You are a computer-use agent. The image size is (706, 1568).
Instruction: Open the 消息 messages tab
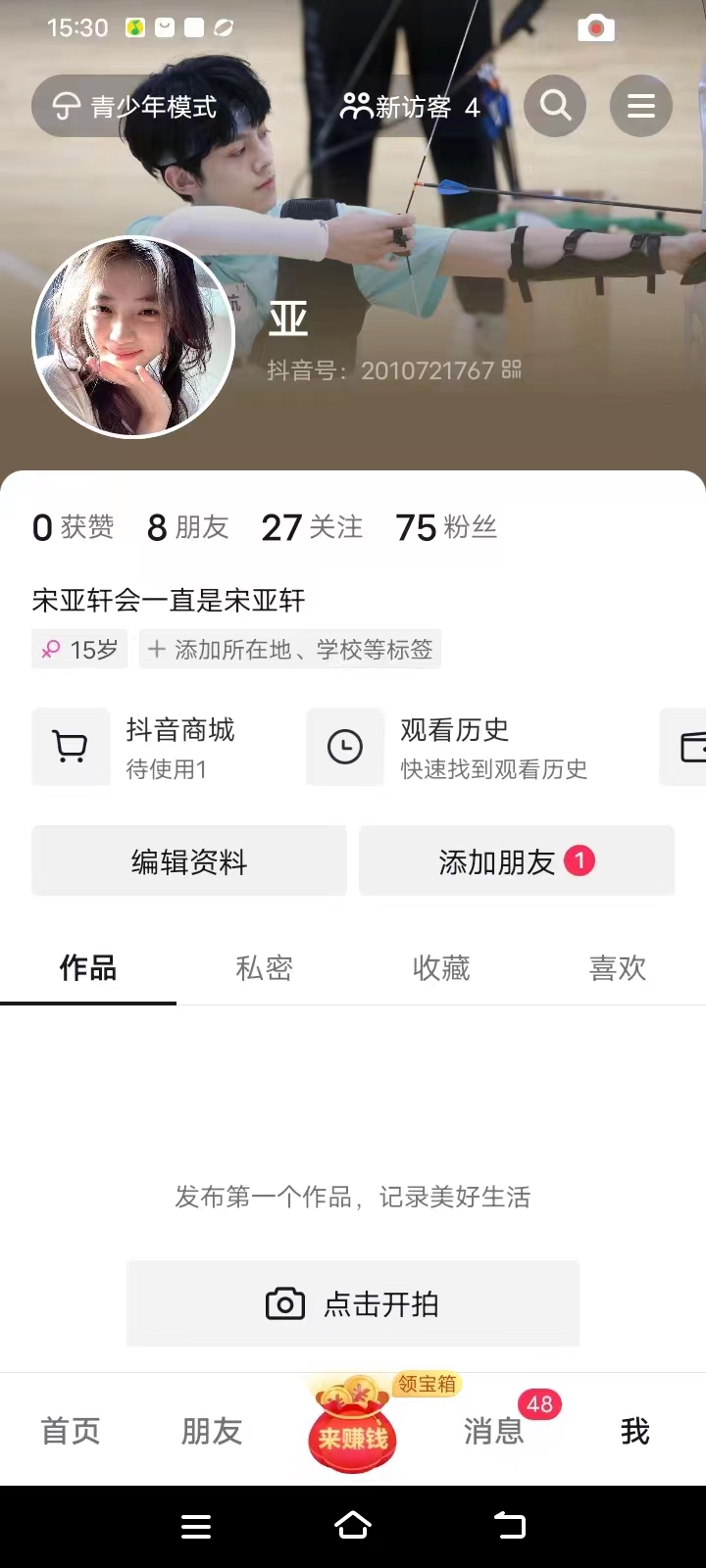pos(494,1431)
